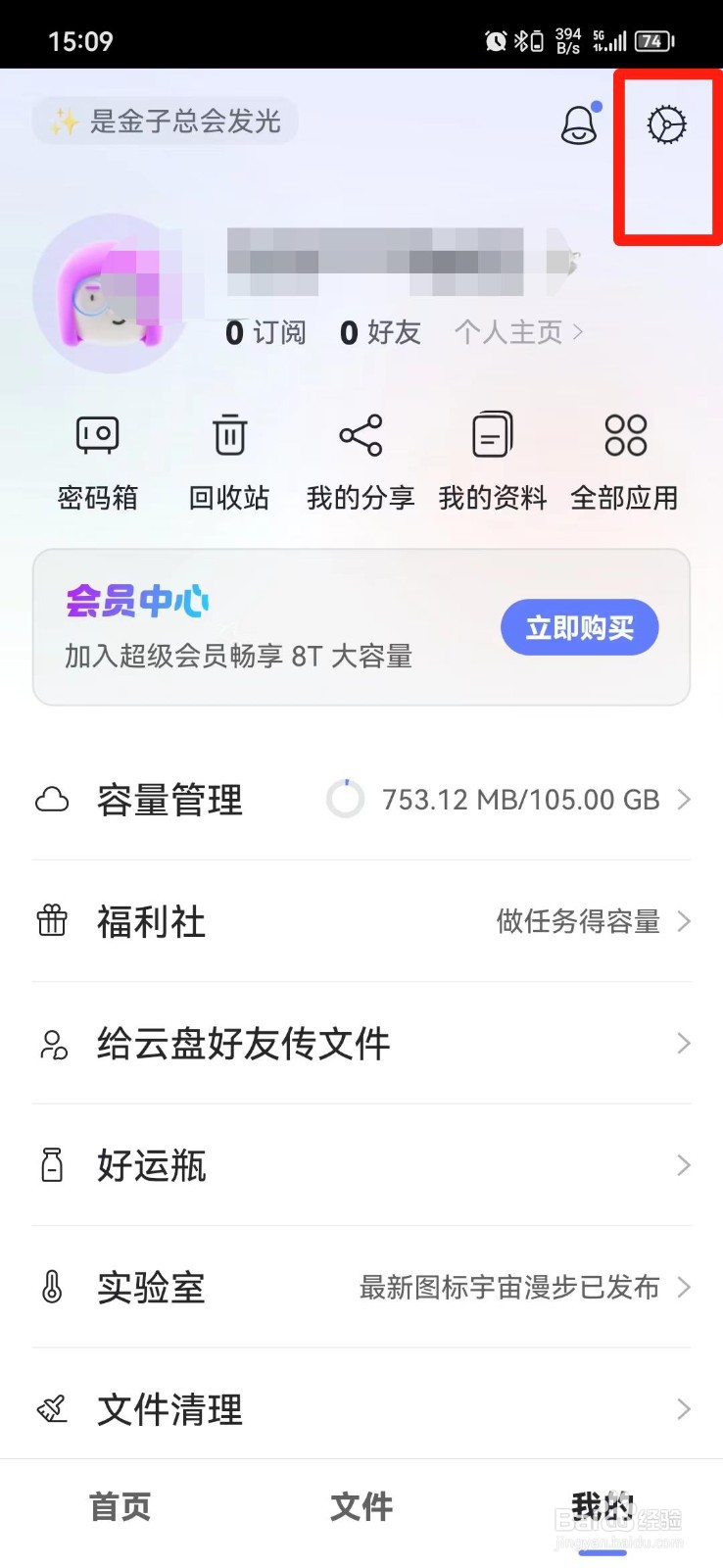This screenshot has width=723, height=1568.
Task: Open the notifications bell
Action: click(579, 125)
